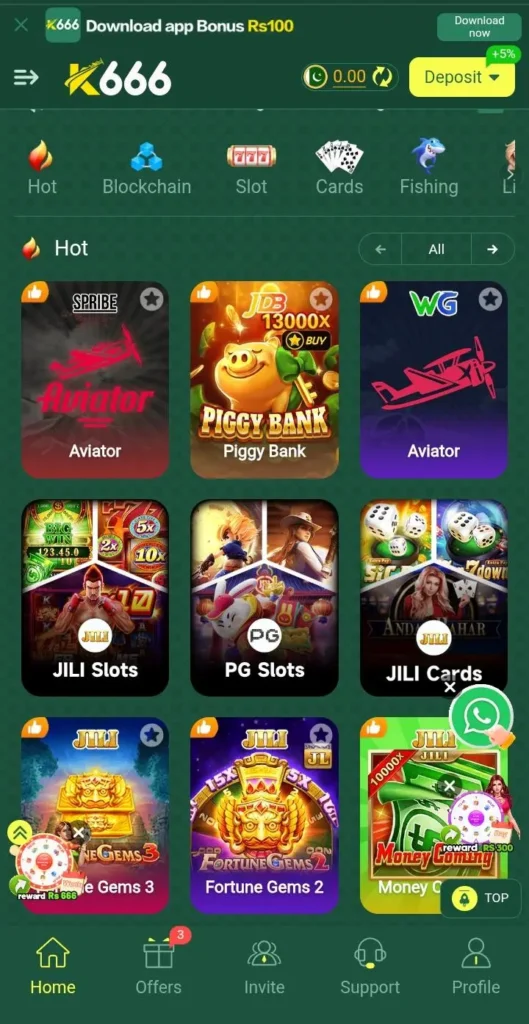Launch the Spribe Aviator game

(x=95, y=379)
